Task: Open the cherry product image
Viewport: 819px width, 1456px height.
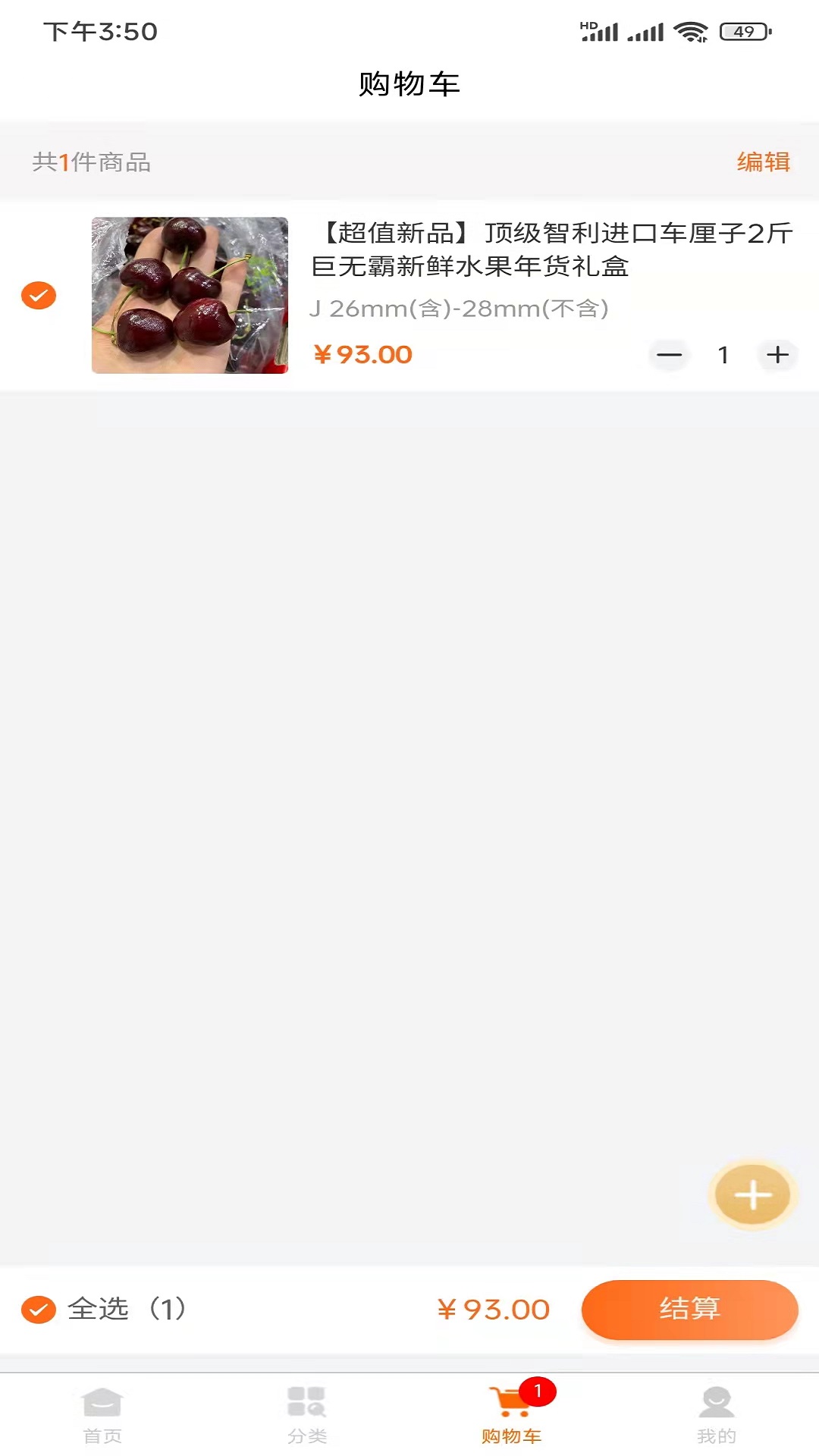Action: point(190,295)
